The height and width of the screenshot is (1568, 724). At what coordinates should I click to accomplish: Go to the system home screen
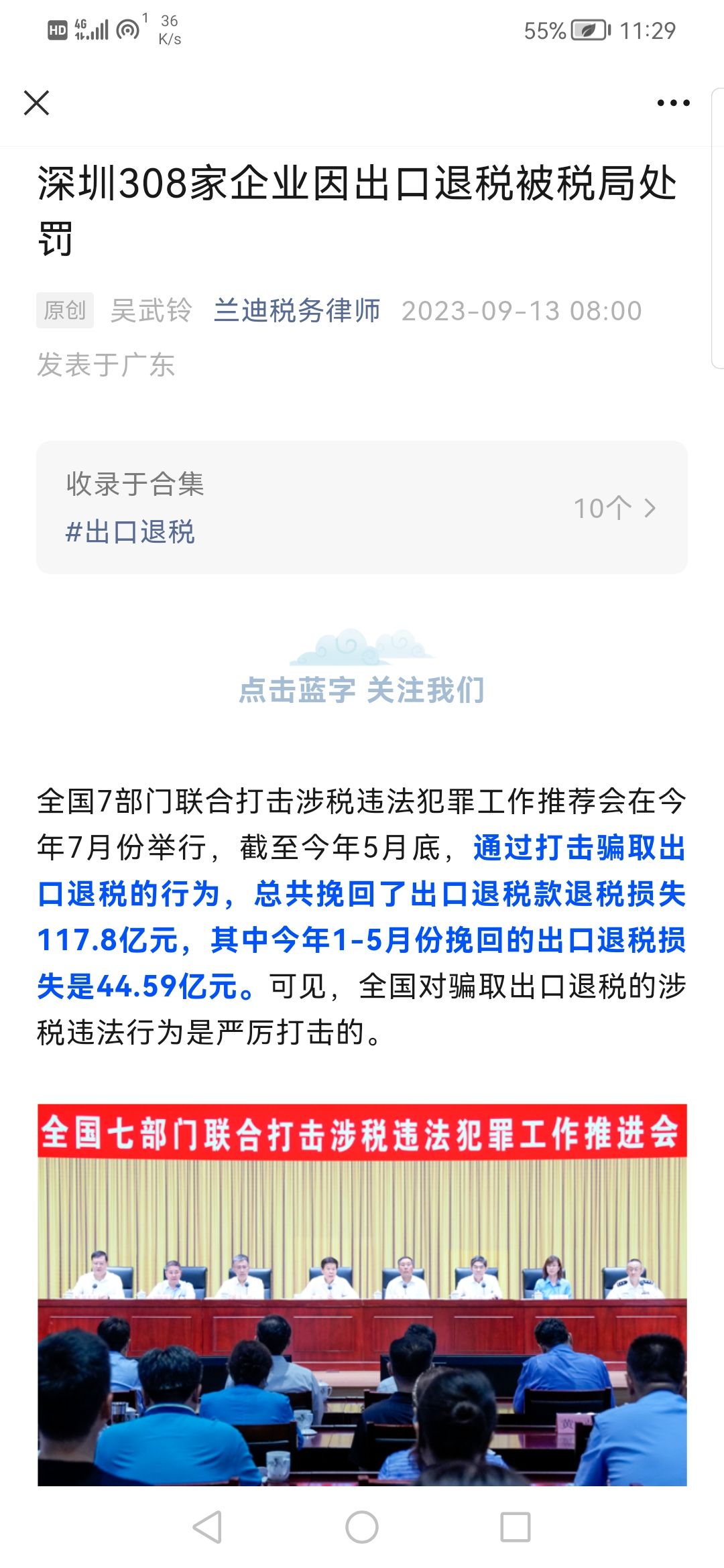click(362, 1527)
